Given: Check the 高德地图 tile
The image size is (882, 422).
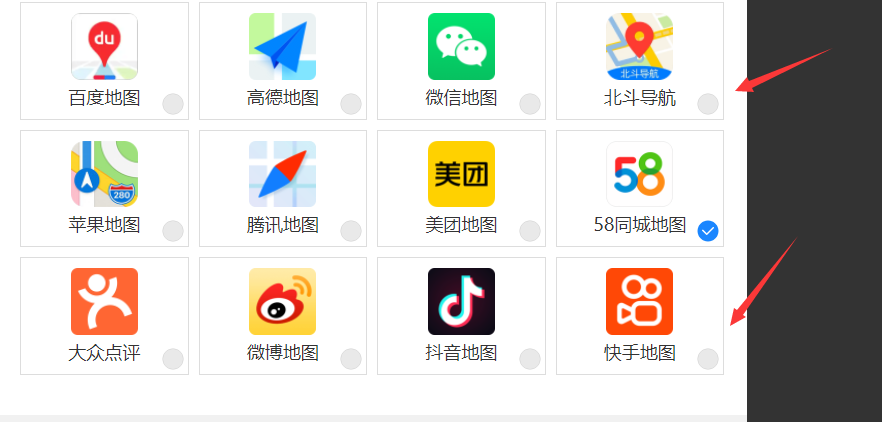Looking at the screenshot, I should [x=351, y=103].
